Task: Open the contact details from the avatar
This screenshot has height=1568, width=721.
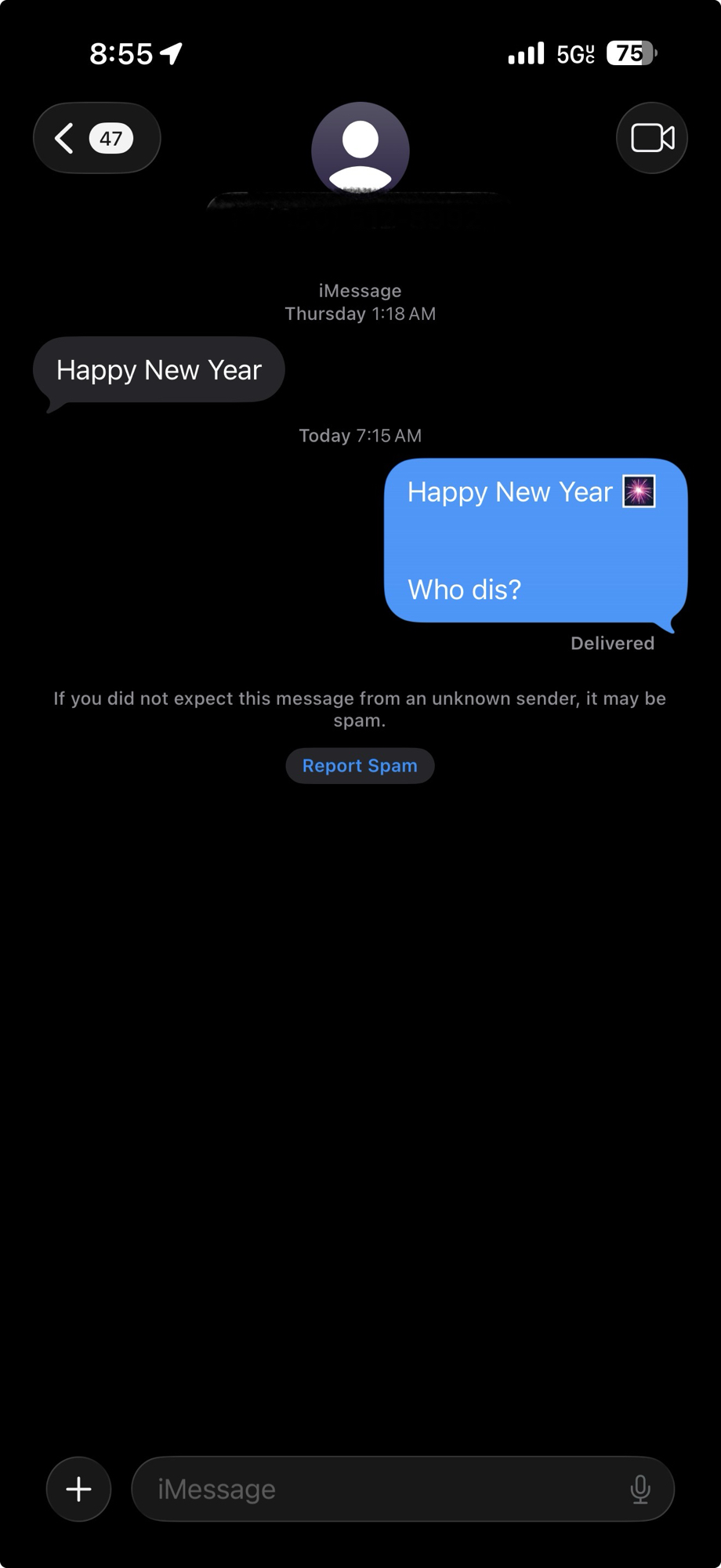Action: (360, 149)
